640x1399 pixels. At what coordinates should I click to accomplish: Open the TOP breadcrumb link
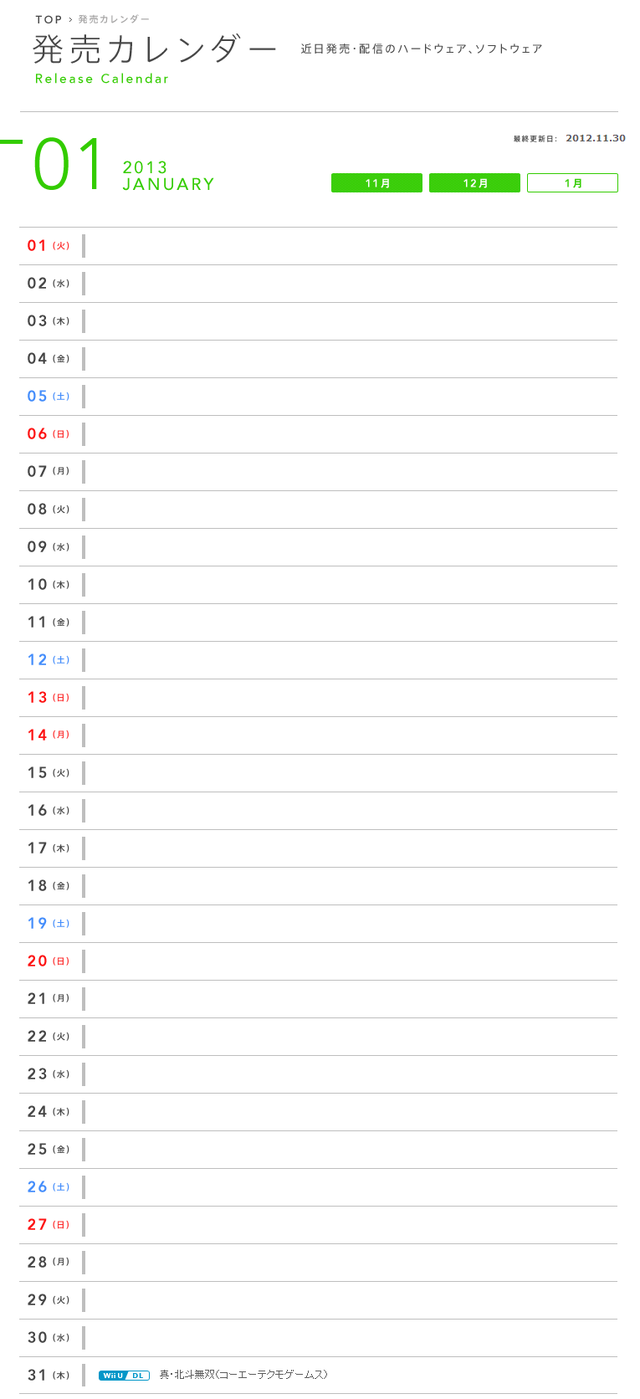48,19
